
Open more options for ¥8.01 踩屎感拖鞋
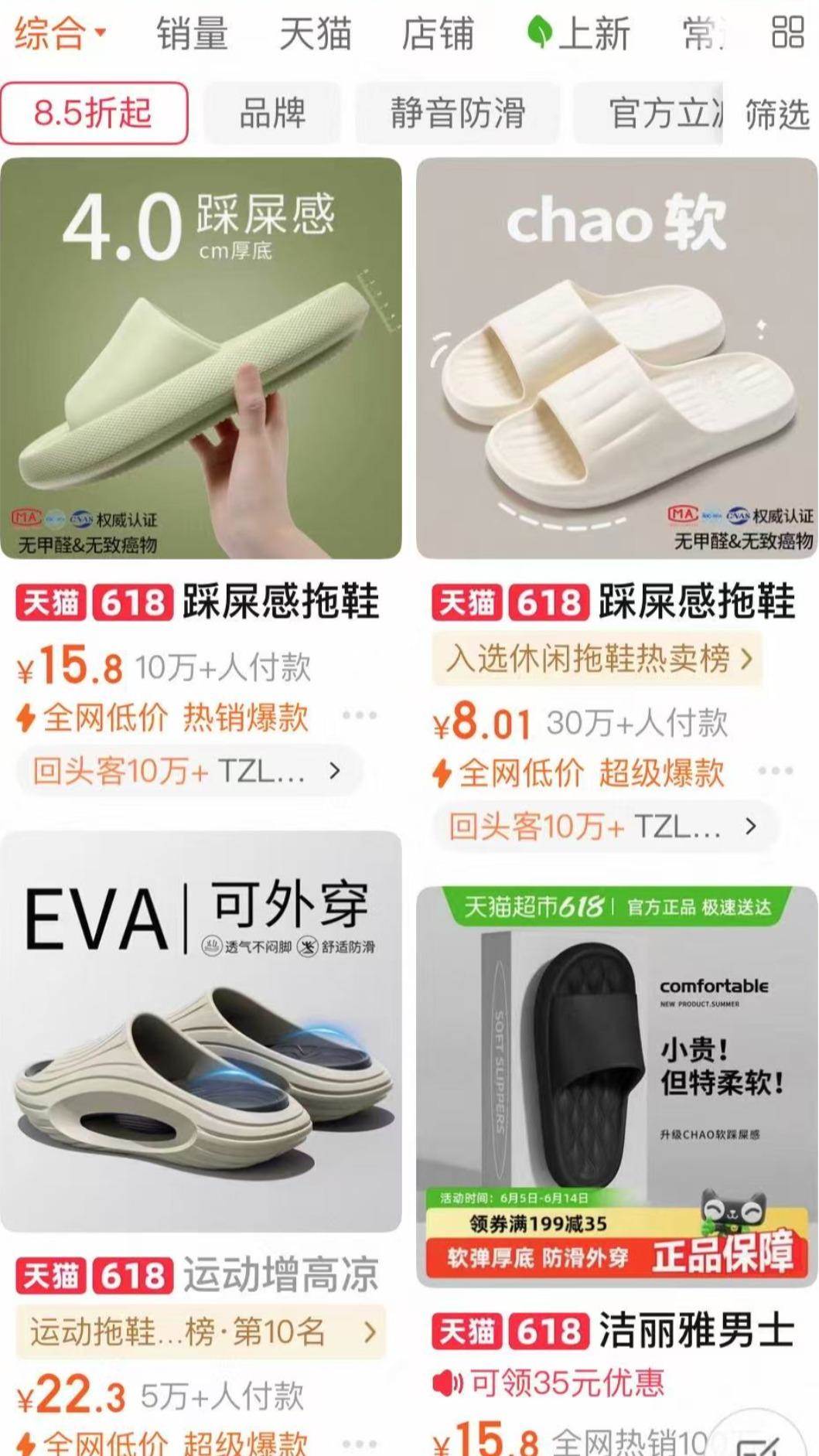776,771
